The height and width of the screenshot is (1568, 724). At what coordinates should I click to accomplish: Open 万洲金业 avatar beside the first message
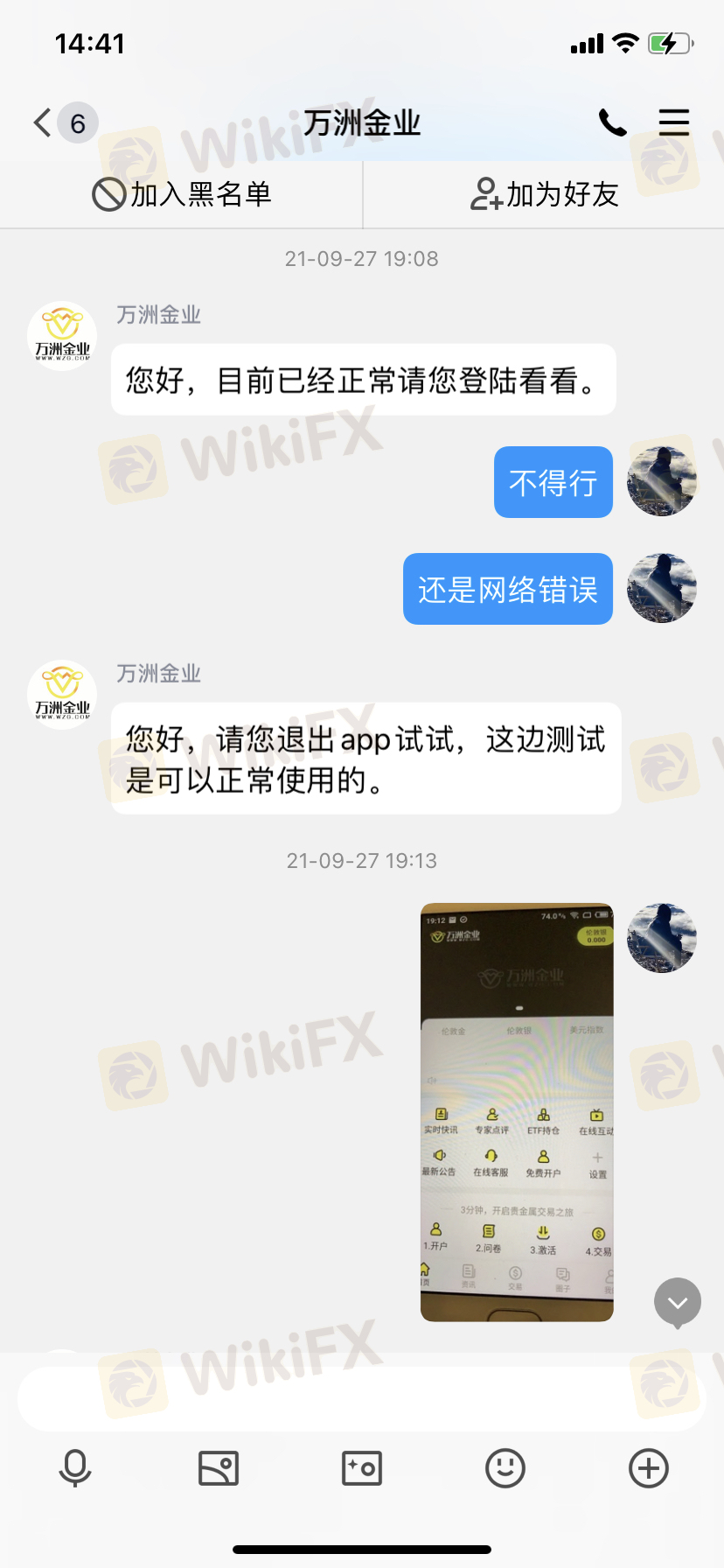(x=62, y=336)
